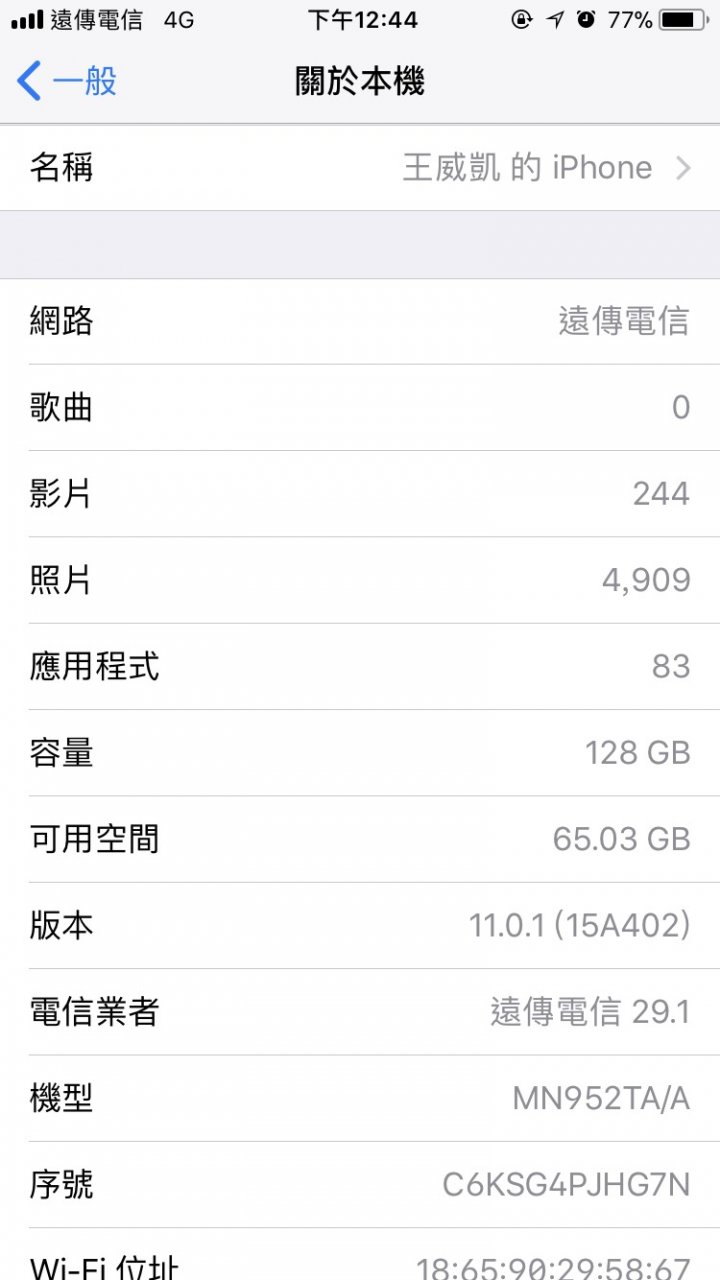Open the 名稱 row to rename device

pos(360,168)
